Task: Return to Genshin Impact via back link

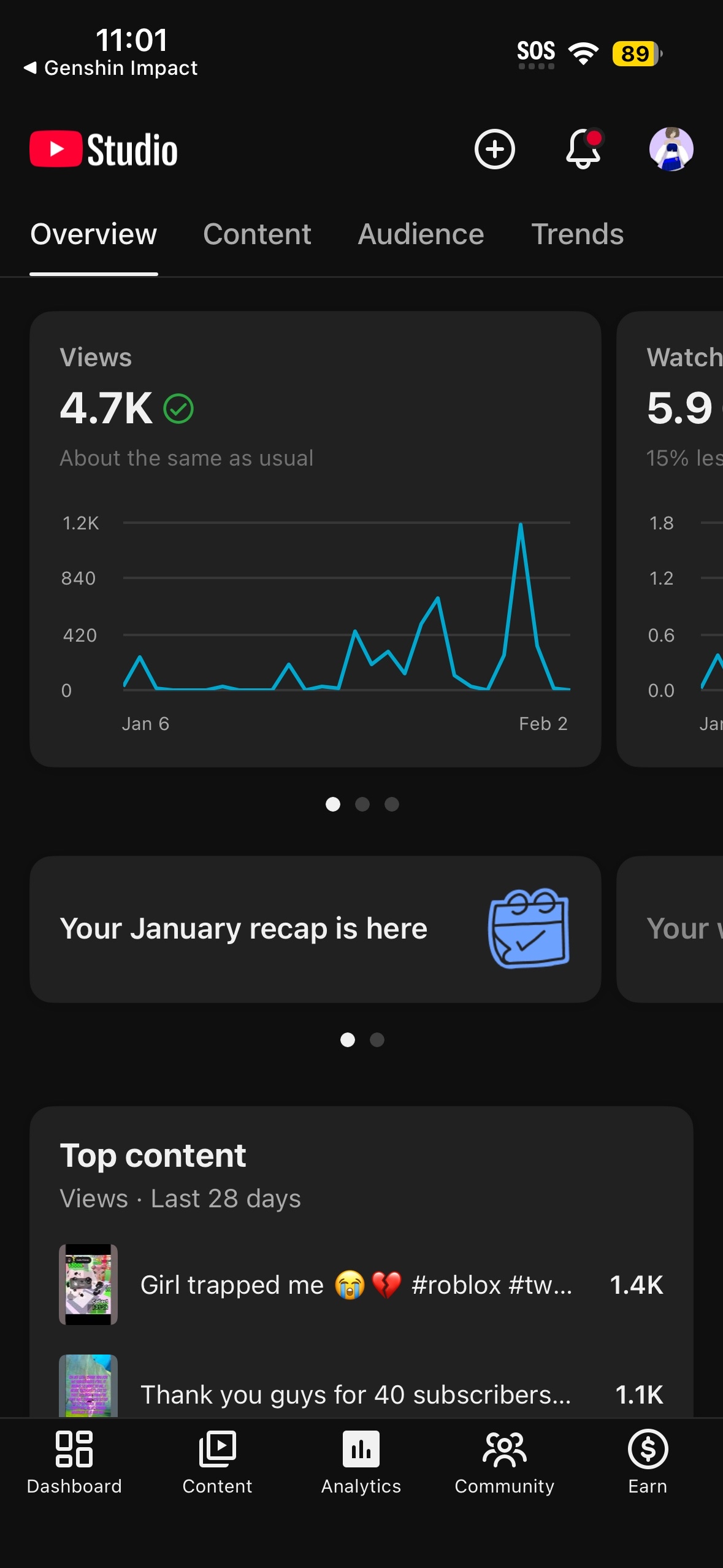Action: click(110, 67)
